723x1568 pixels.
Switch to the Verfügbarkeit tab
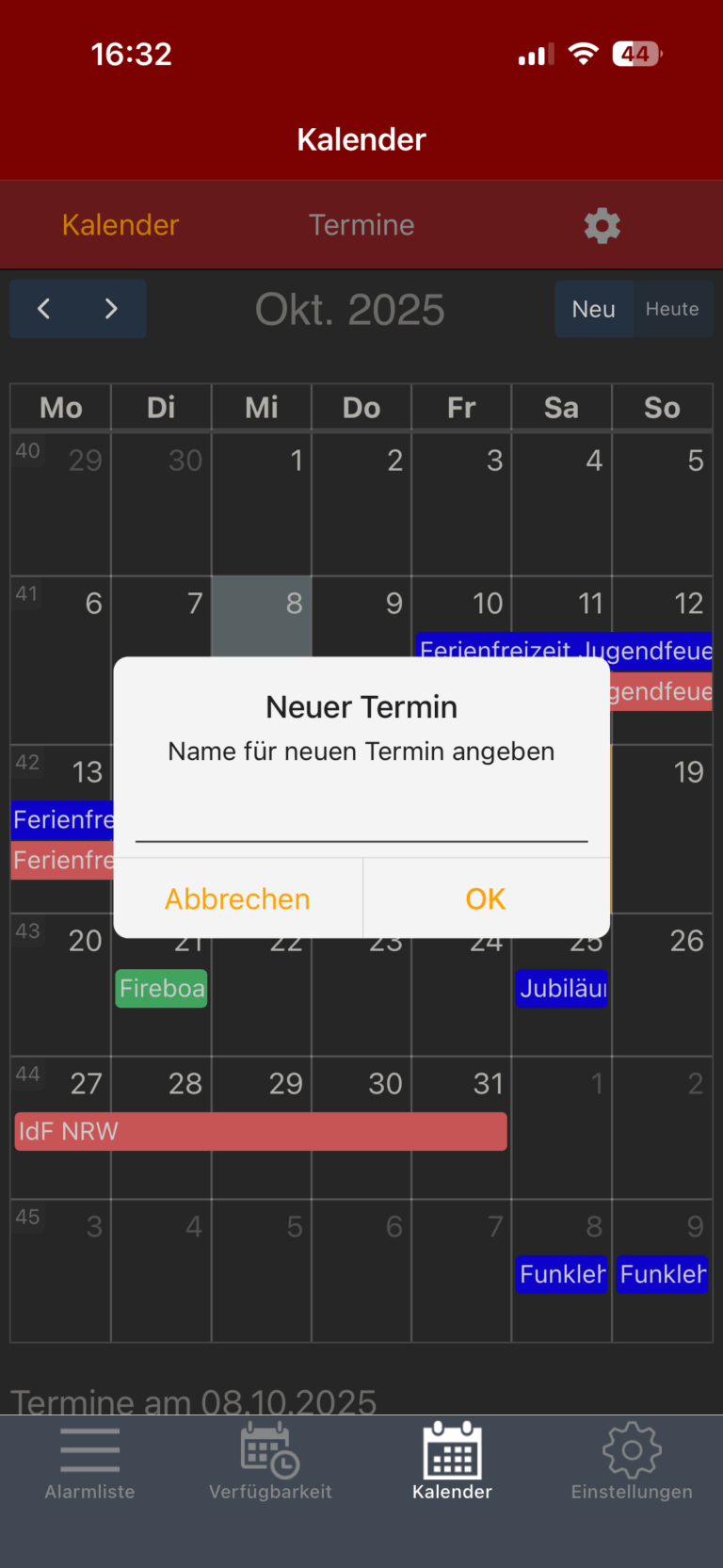(x=270, y=1463)
